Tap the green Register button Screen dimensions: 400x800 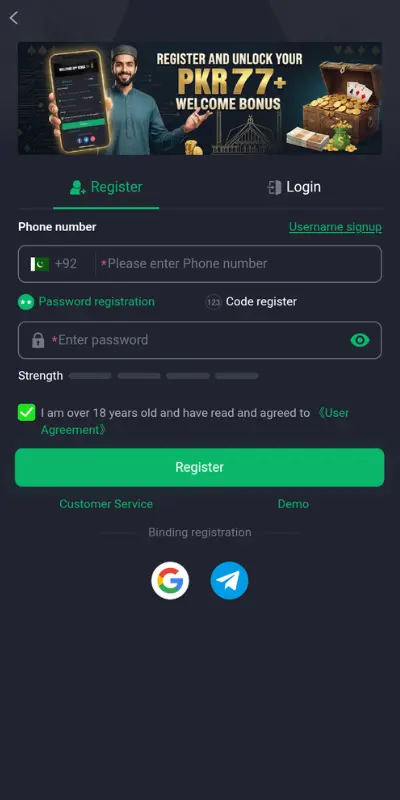(199, 467)
